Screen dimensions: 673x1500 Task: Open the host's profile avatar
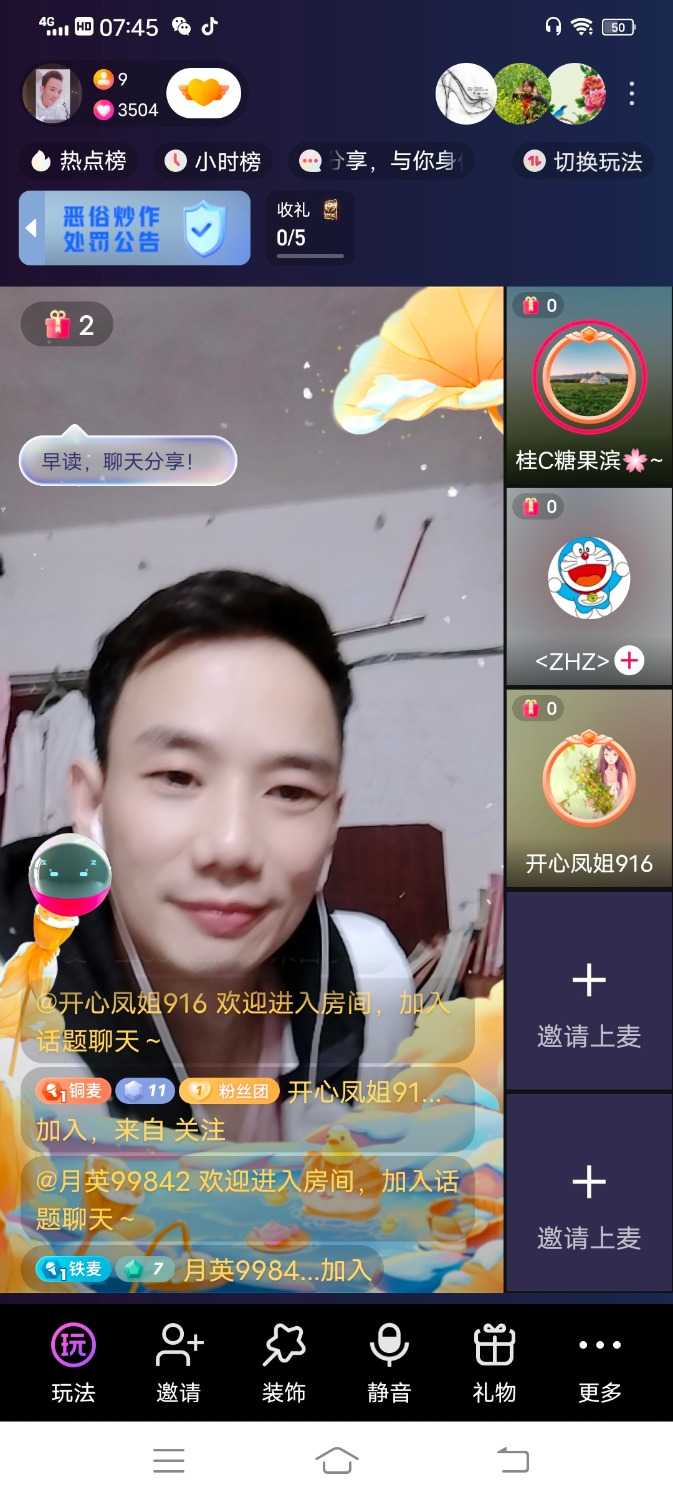click(52, 94)
